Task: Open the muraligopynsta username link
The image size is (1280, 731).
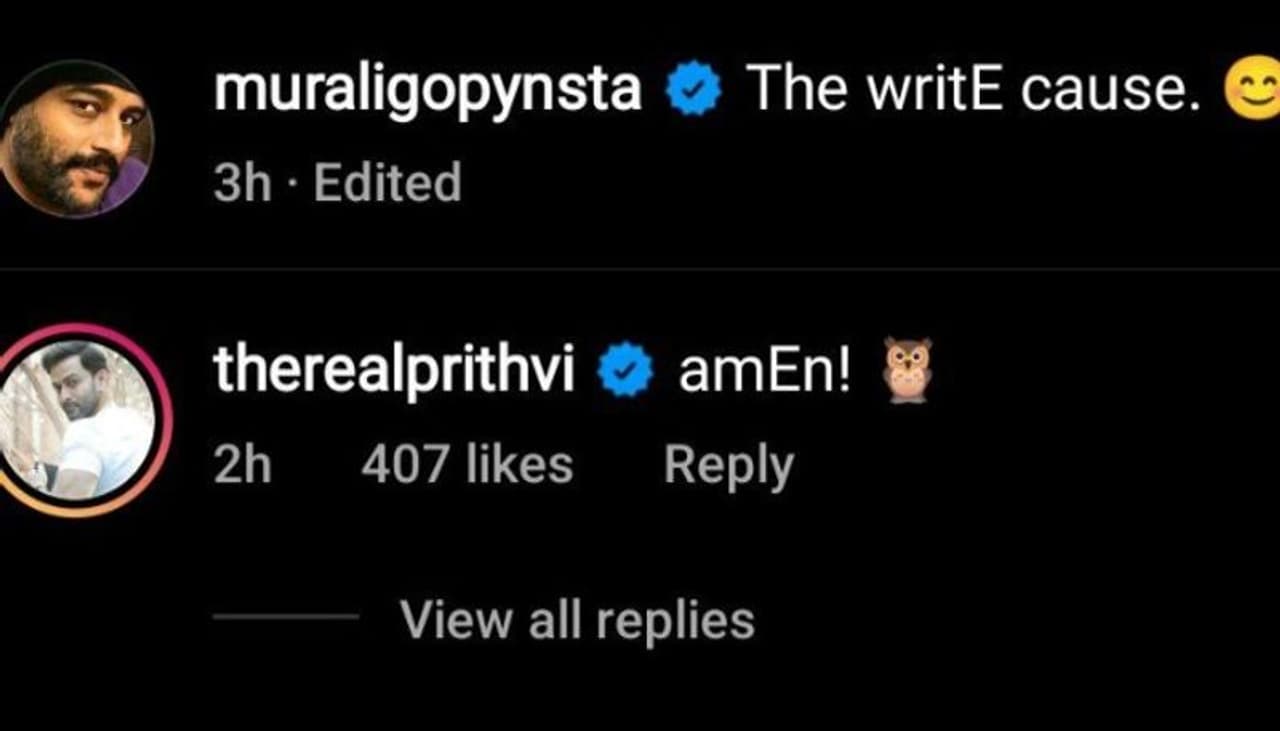Action: (428, 91)
